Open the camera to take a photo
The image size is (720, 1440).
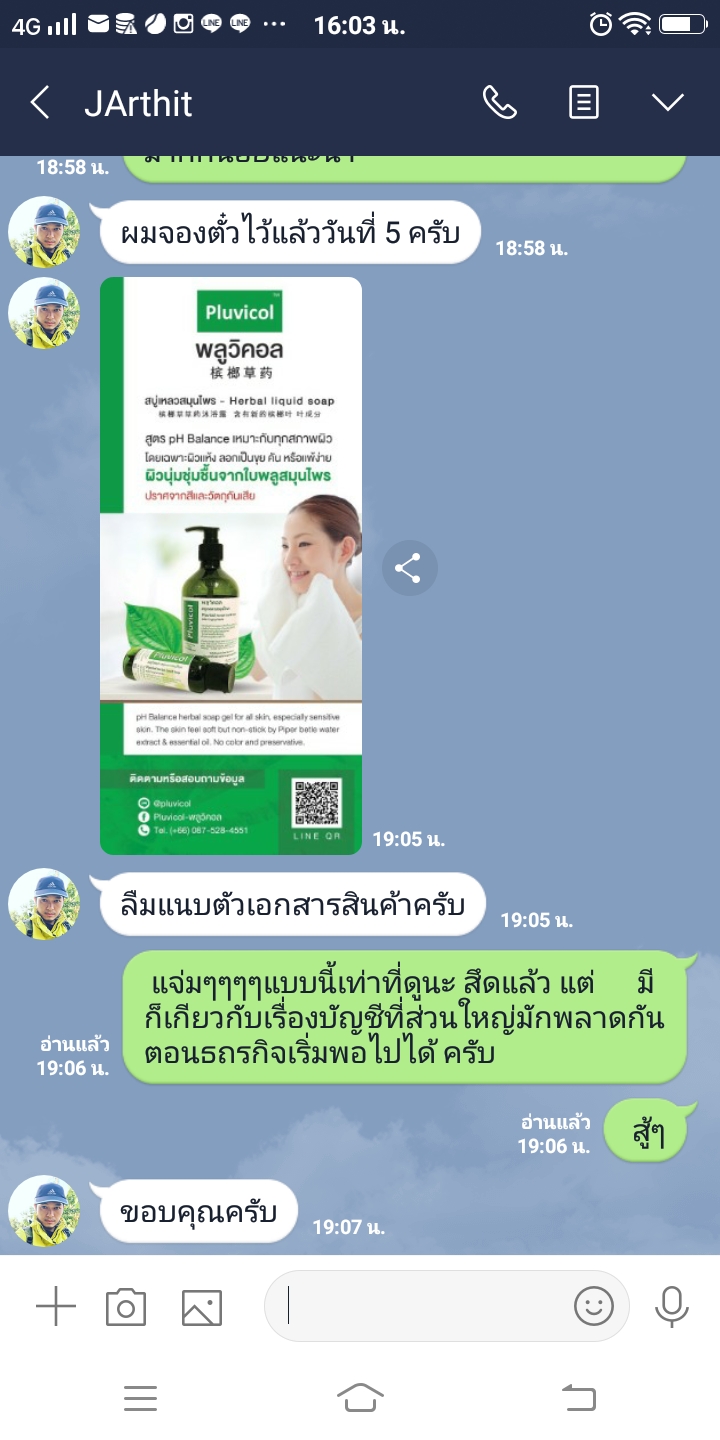[126, 1307]
